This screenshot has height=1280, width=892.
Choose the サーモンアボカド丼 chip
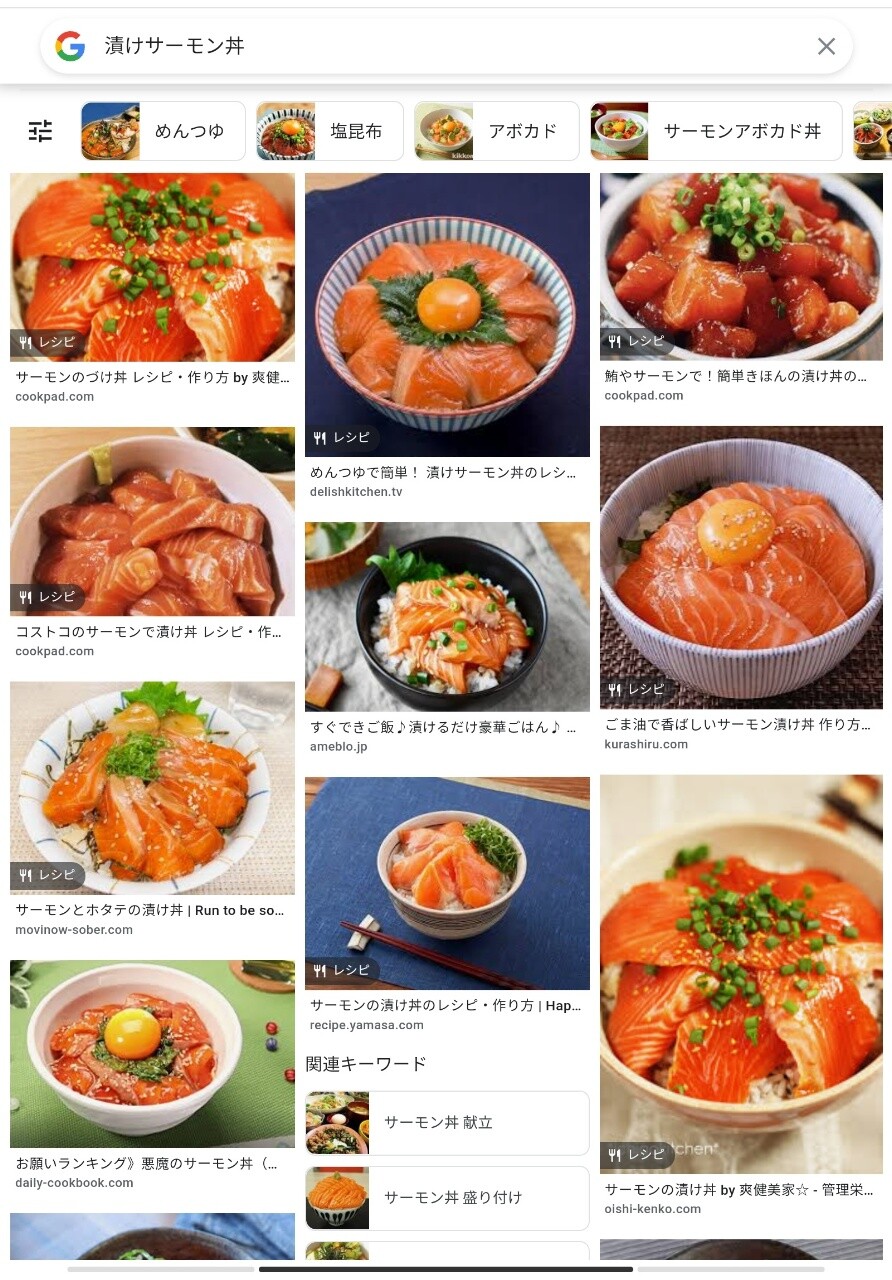pyautogui.click(x=718, y=131)
